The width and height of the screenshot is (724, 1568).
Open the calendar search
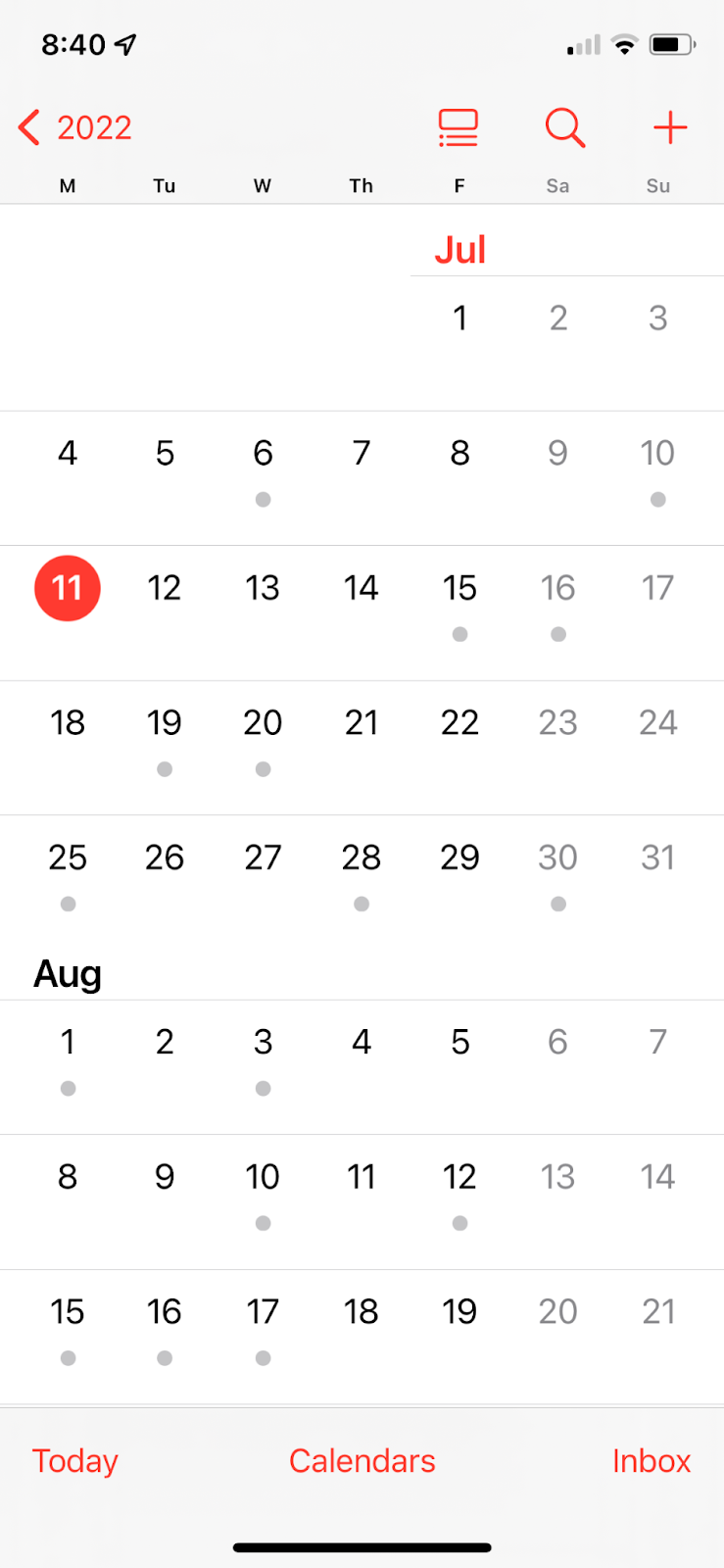[564, 127]
